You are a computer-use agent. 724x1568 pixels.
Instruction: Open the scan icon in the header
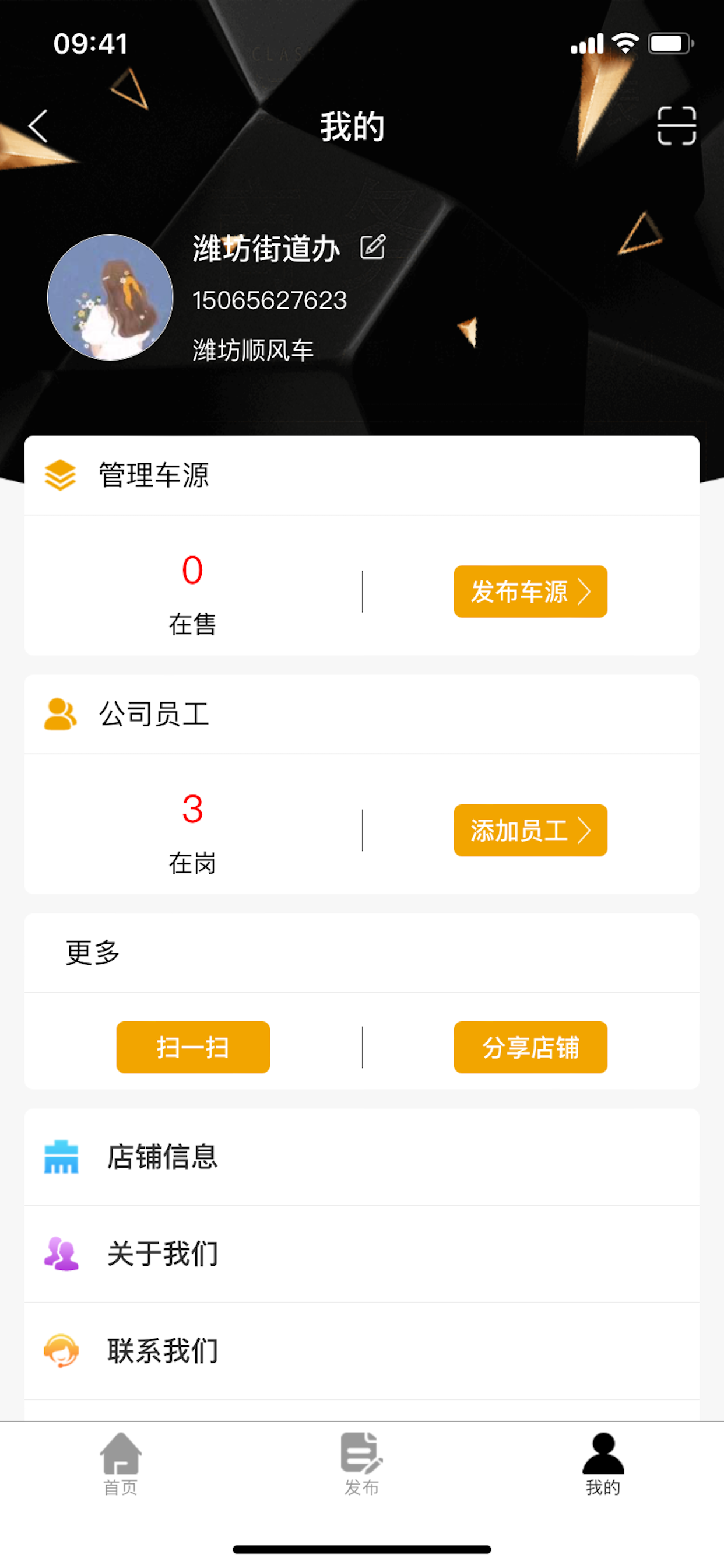click(677, 126)
